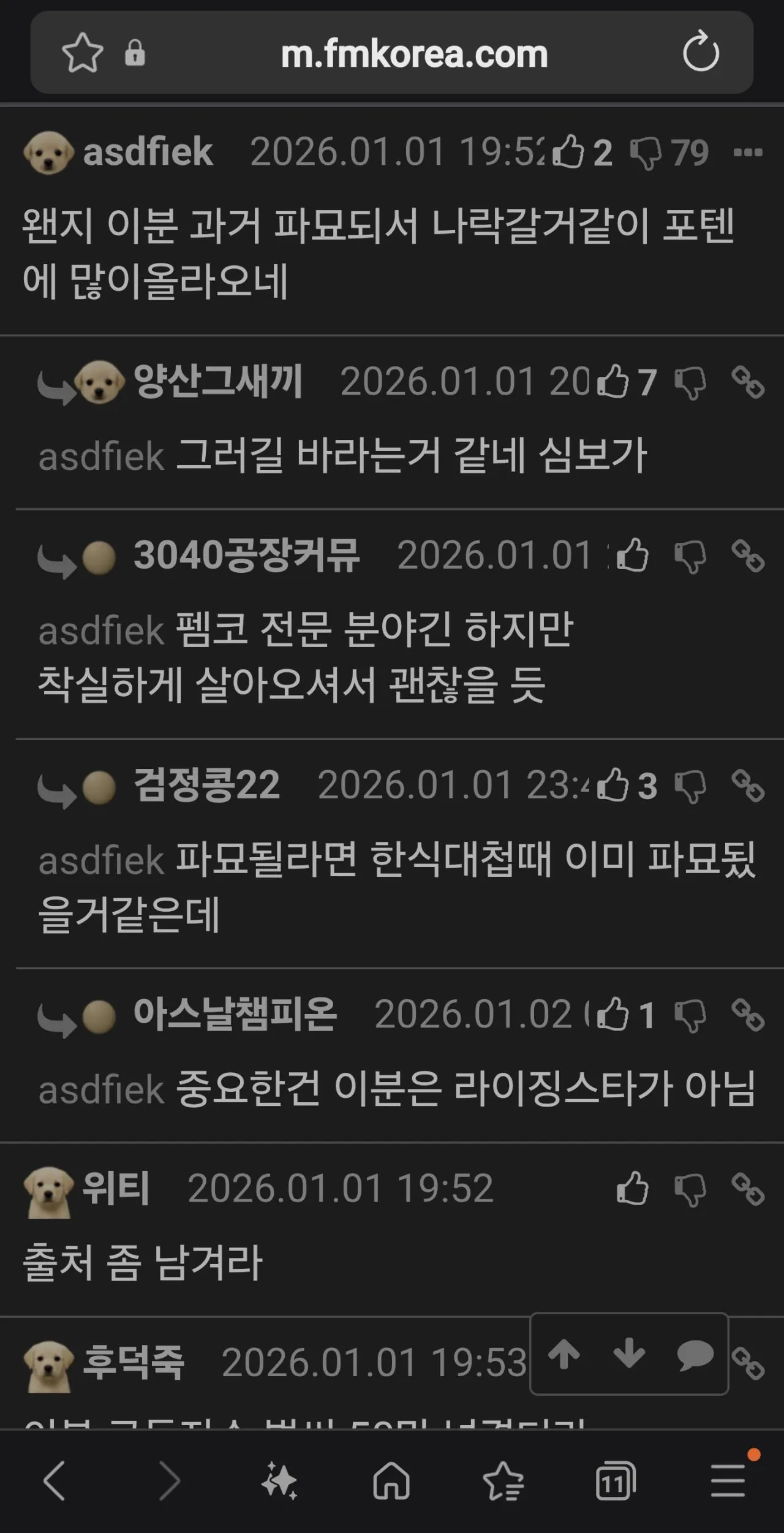Viewport: 784px width, 1533px height.
Task: Downvote asdfiek's comment
Action: click(x=646, y=153)
